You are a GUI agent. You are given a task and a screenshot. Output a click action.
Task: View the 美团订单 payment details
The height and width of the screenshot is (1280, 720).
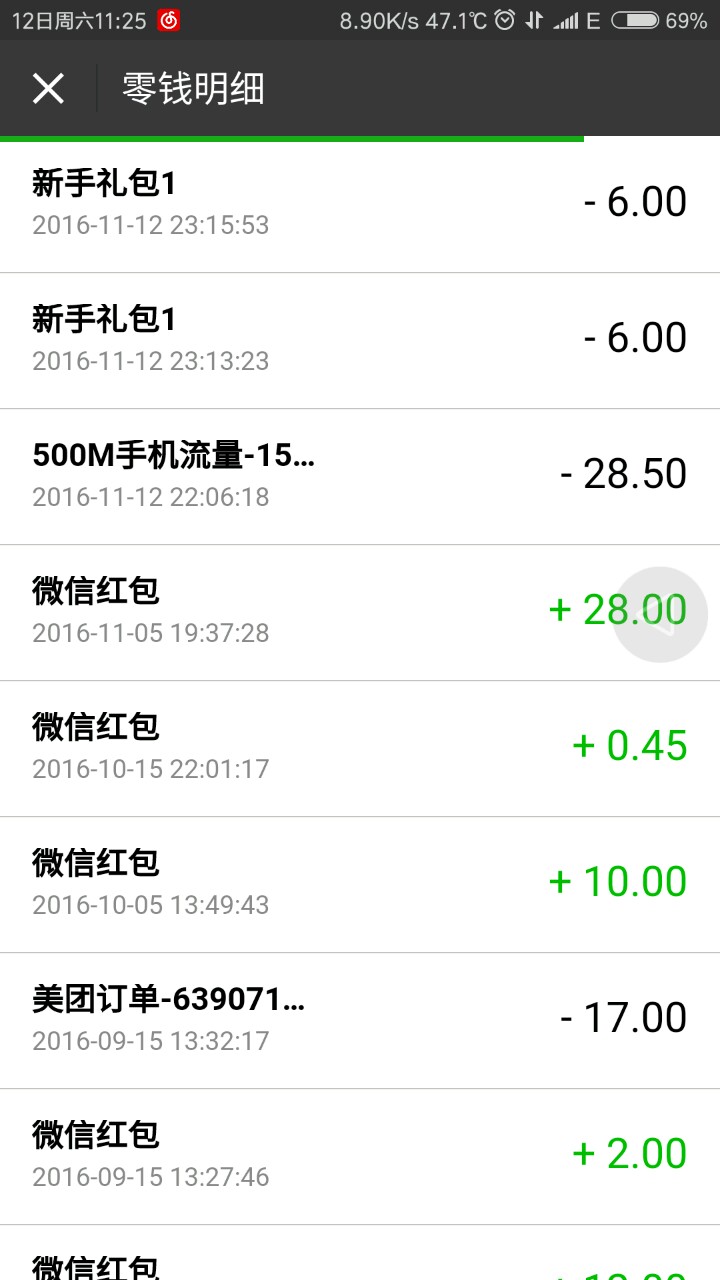coord(300,1020)
